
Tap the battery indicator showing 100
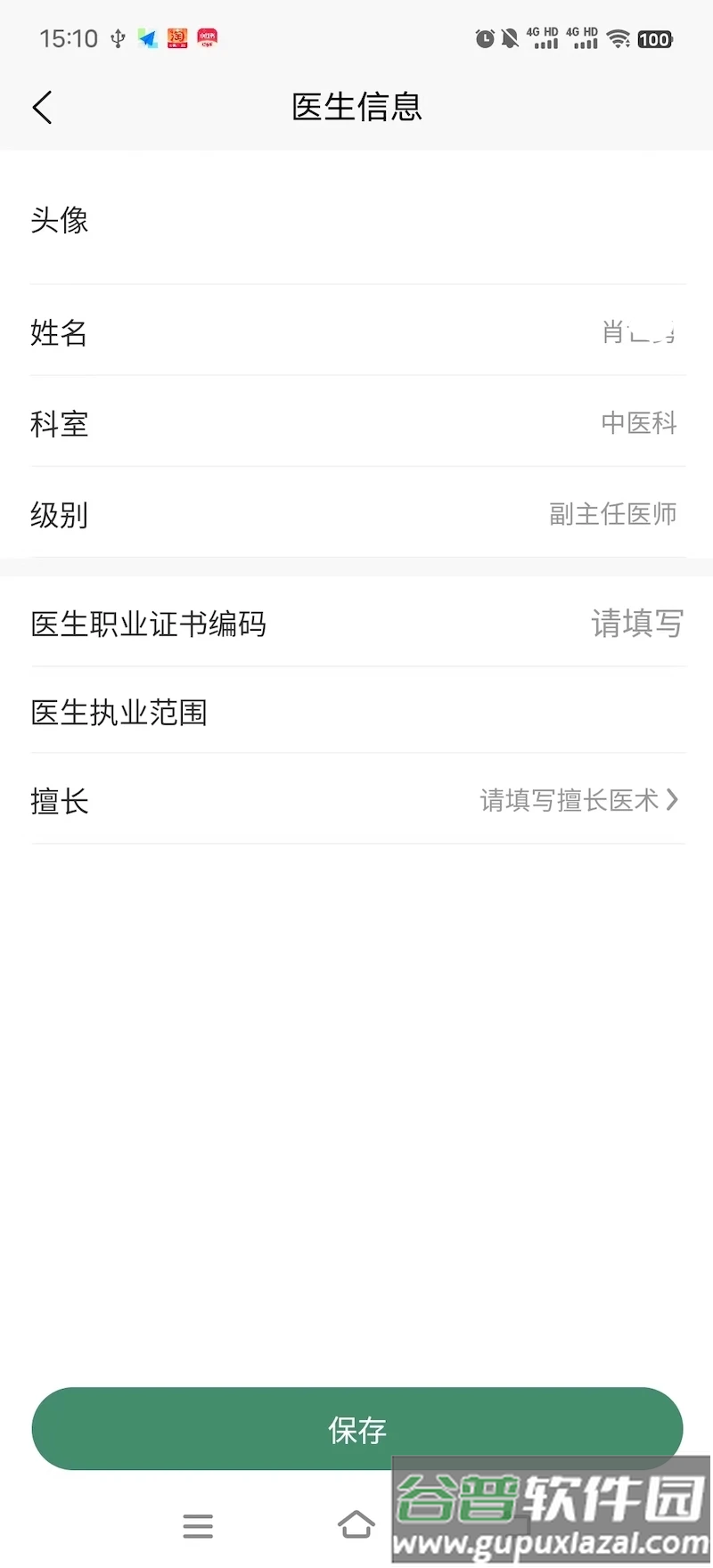[x=655, y=38]
